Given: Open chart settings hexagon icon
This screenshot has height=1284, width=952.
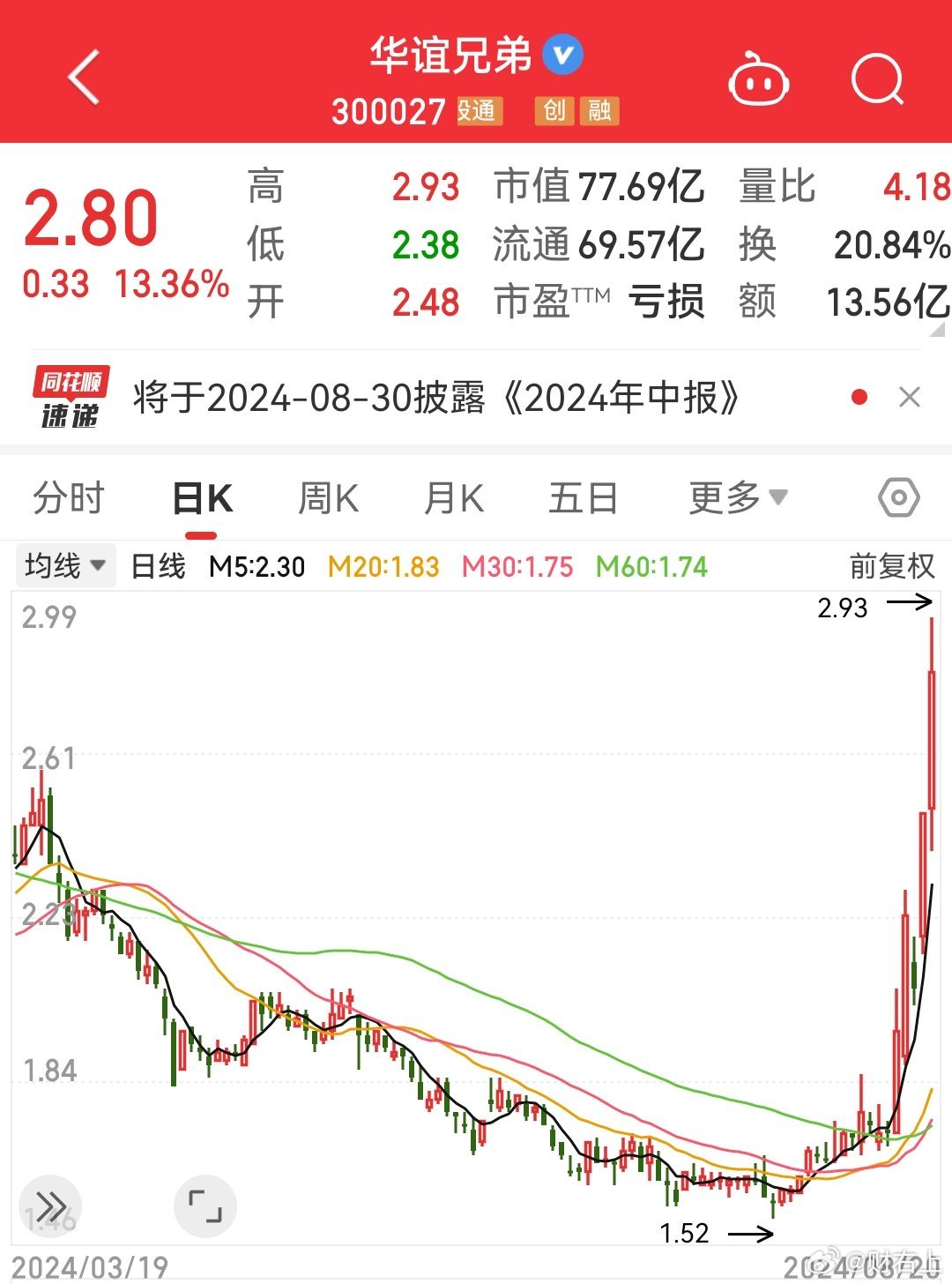Looking at the screenshot, I should [898, 498].
